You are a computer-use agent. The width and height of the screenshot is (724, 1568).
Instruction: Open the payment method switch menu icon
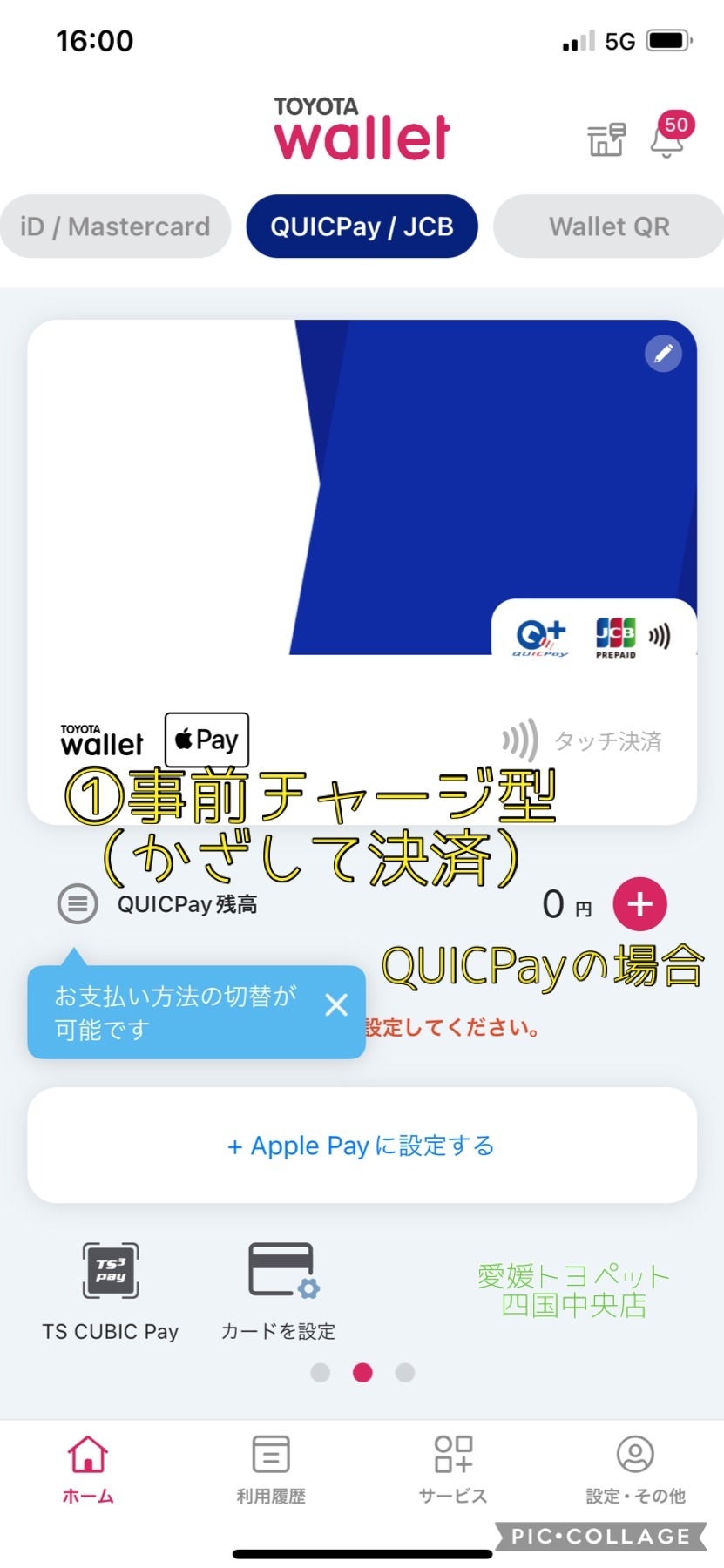[78, 904]
